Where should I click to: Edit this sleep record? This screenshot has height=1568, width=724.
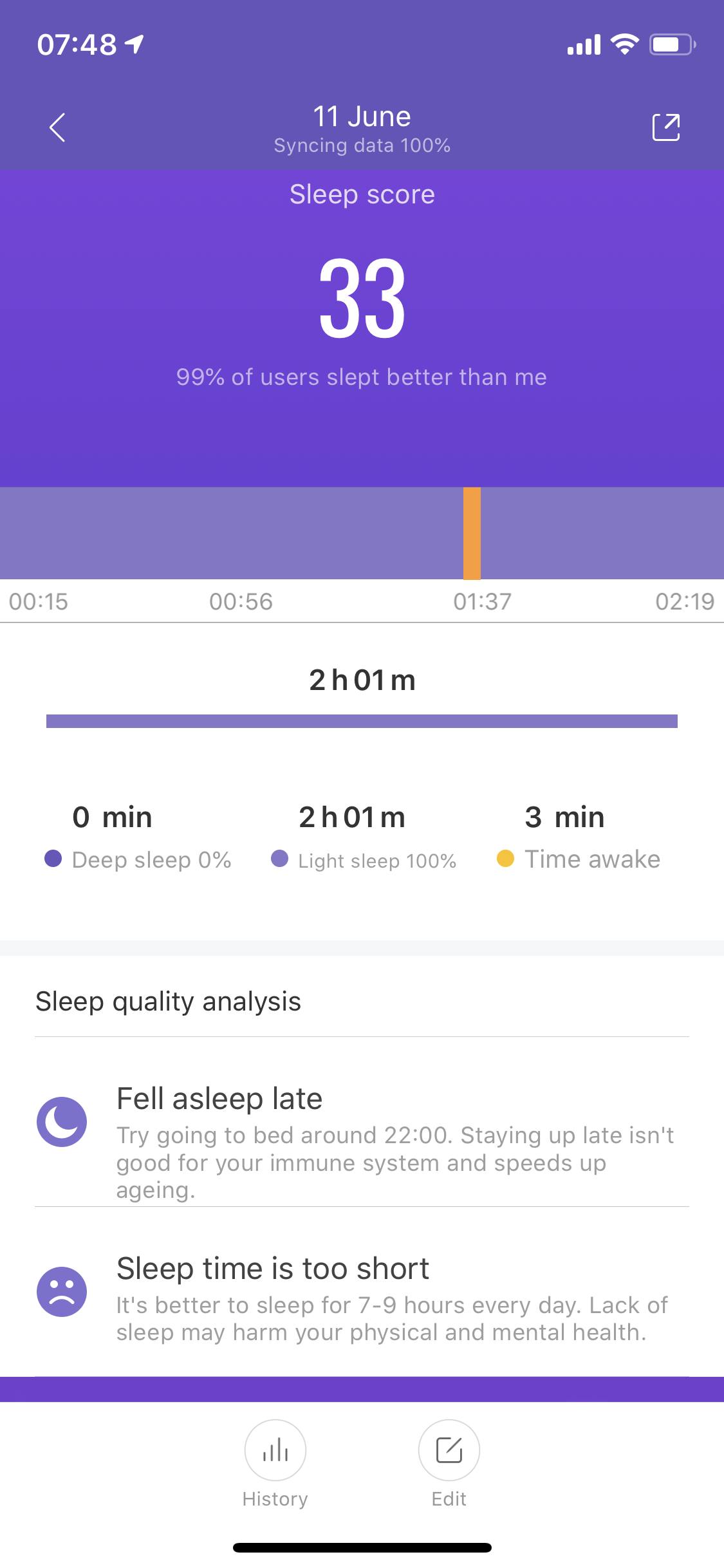(x=449, y=1450)
